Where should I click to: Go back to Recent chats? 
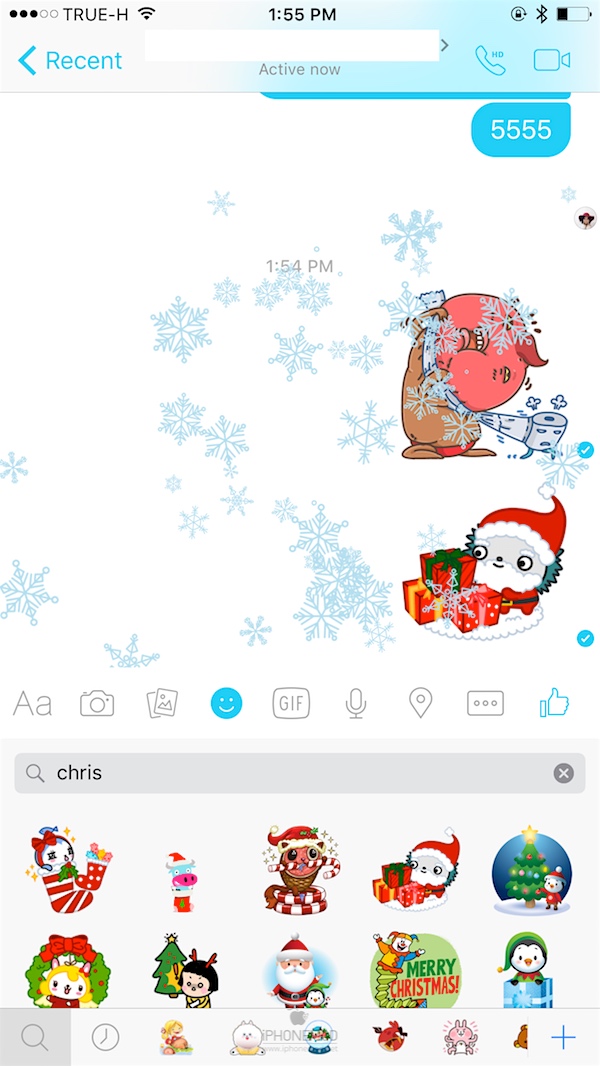[70, 61]
